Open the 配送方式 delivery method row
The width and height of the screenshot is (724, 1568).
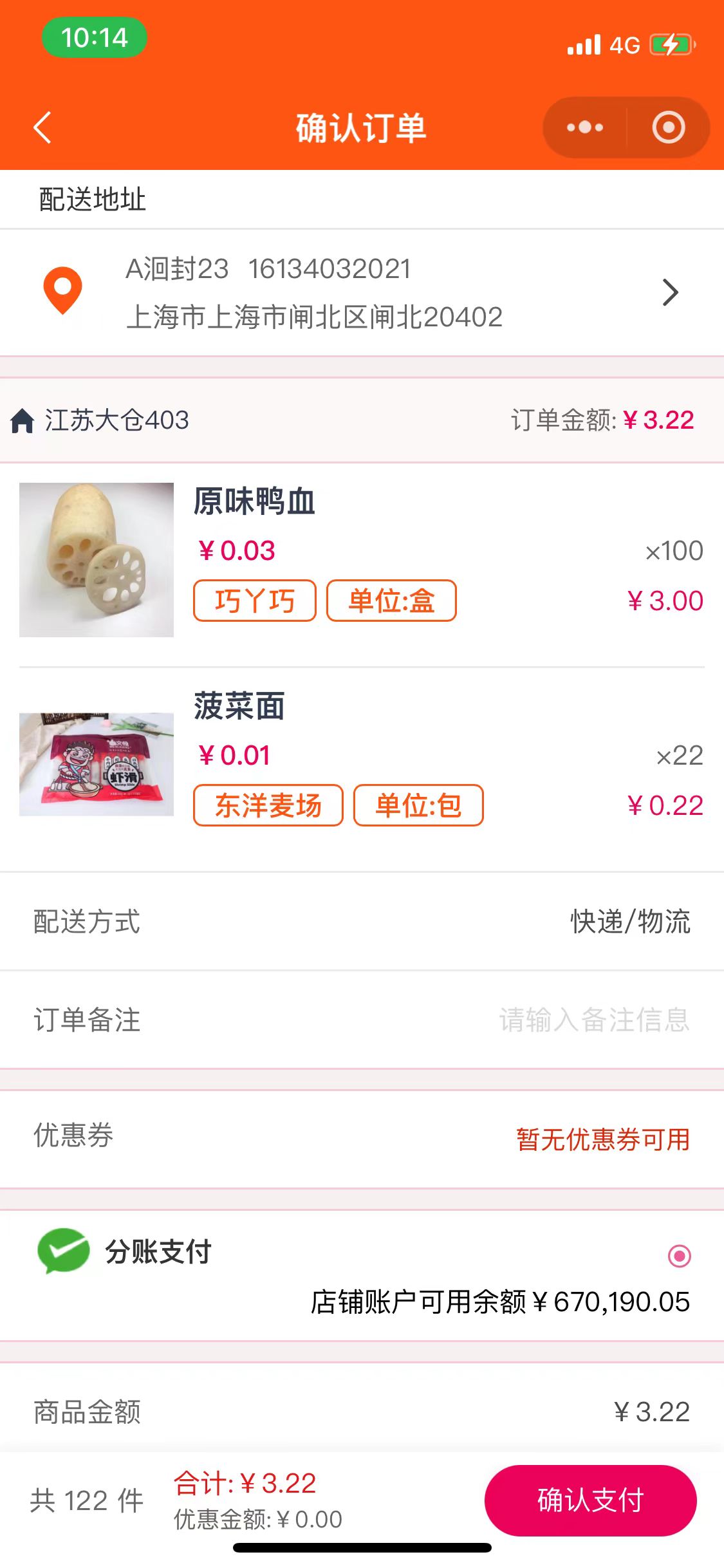pyautogui.click(x=362, y=922)
